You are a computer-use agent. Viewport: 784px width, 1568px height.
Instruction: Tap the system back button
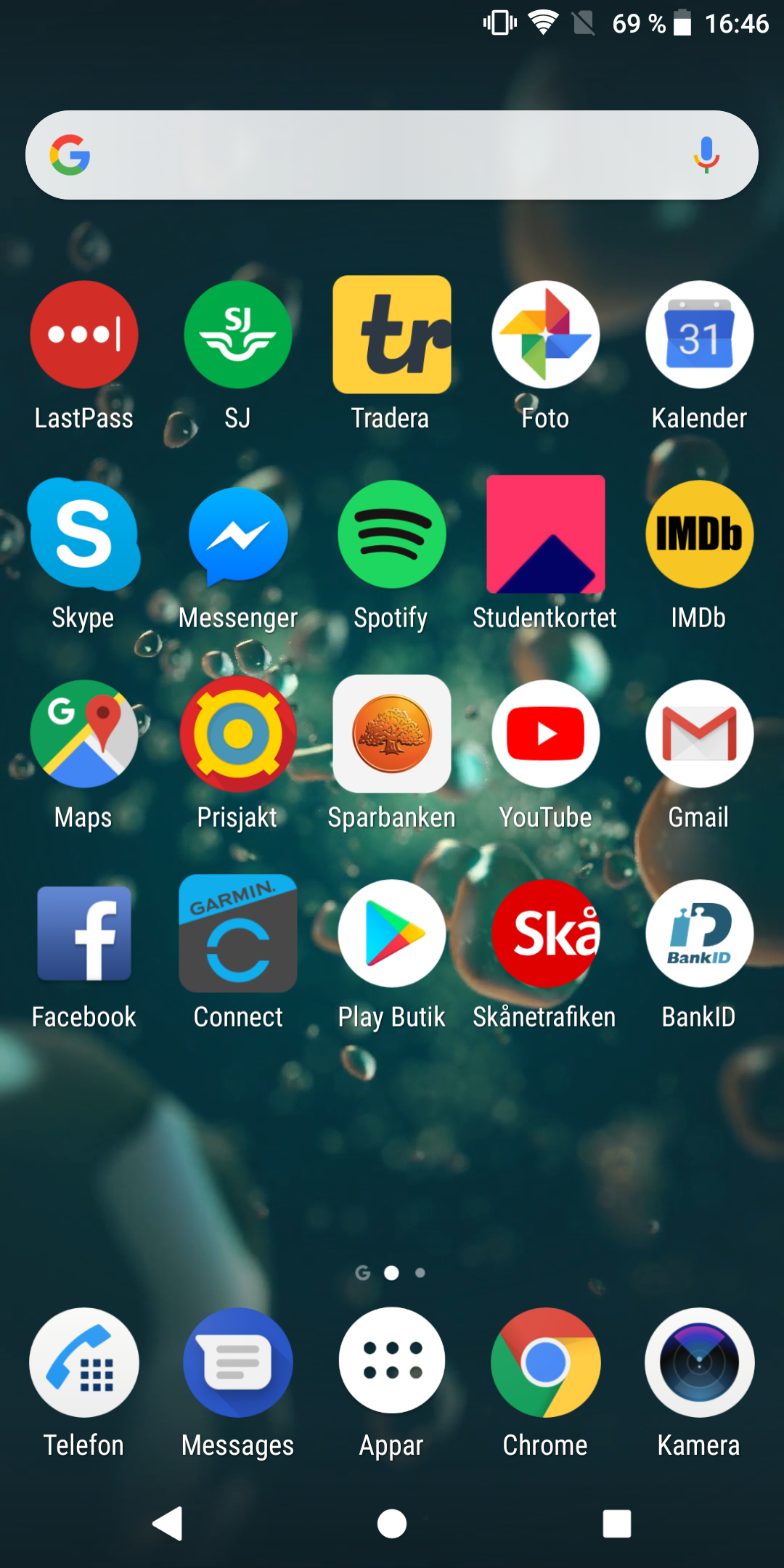click(168, 1523)
